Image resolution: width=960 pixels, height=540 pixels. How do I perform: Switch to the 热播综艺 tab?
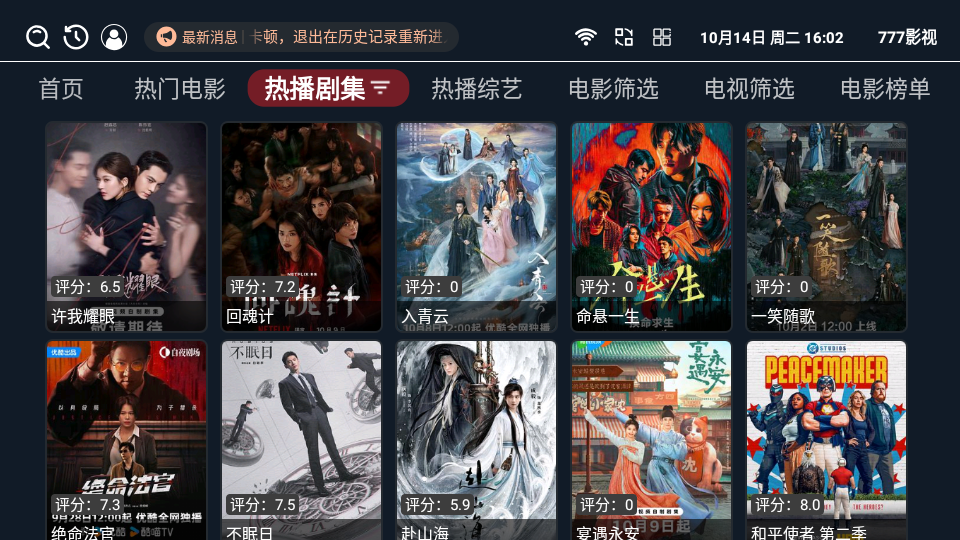pyautogui.click(x=476, y=89)
